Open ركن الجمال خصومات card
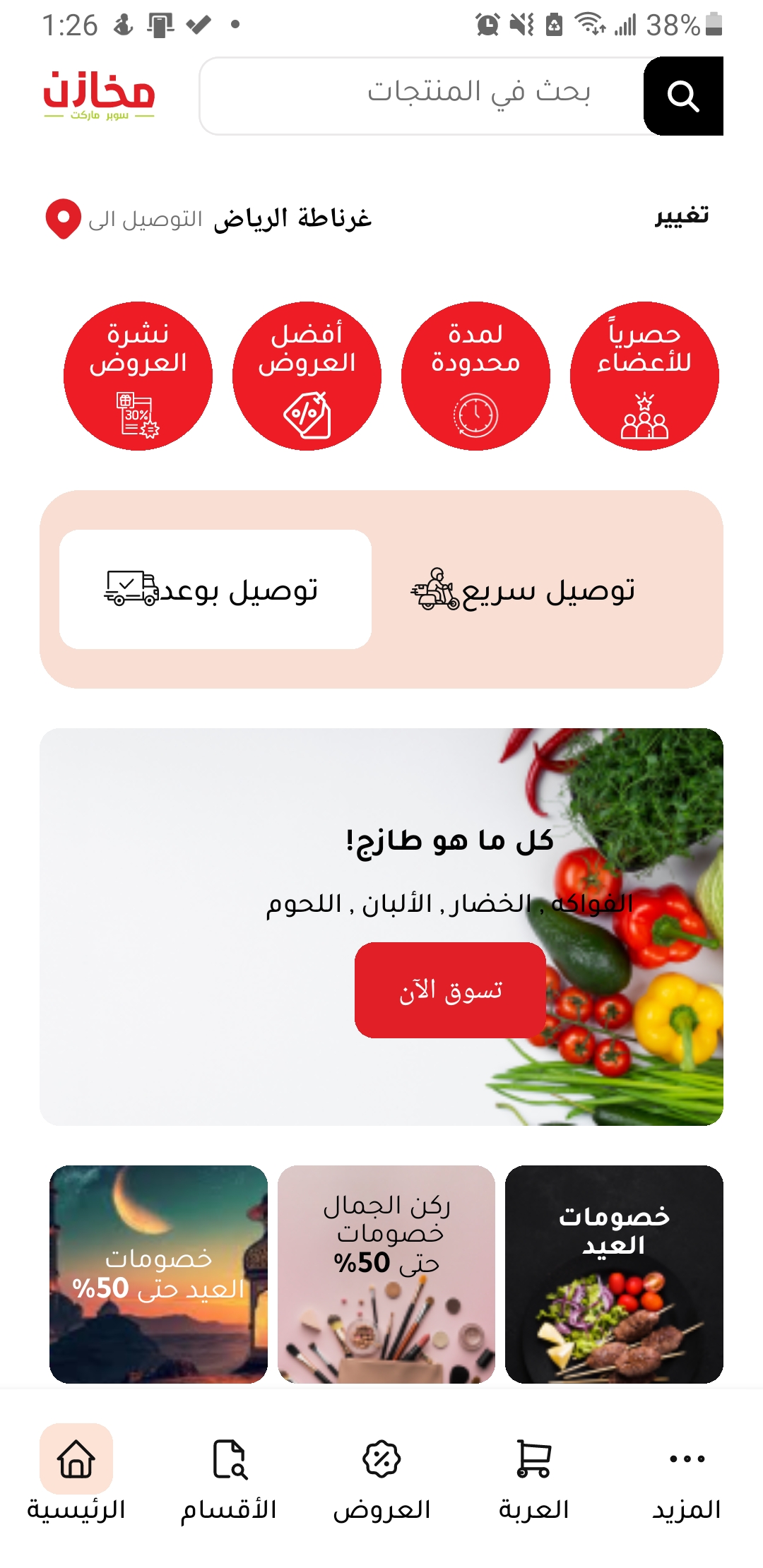763x1568 pixels. coord(386,1274)
